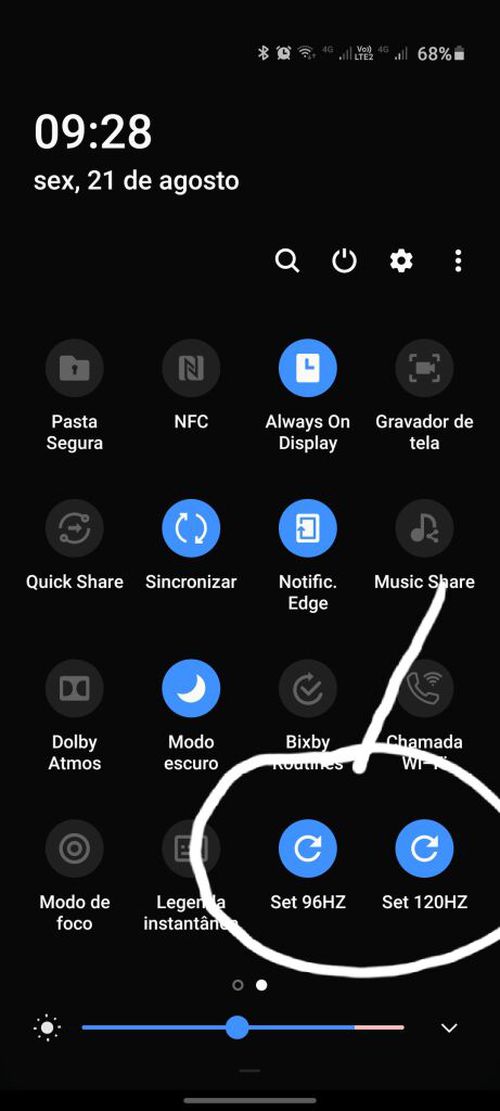Enable Music Share
The width and height of the screenshot is (500, 1111).
424,528
